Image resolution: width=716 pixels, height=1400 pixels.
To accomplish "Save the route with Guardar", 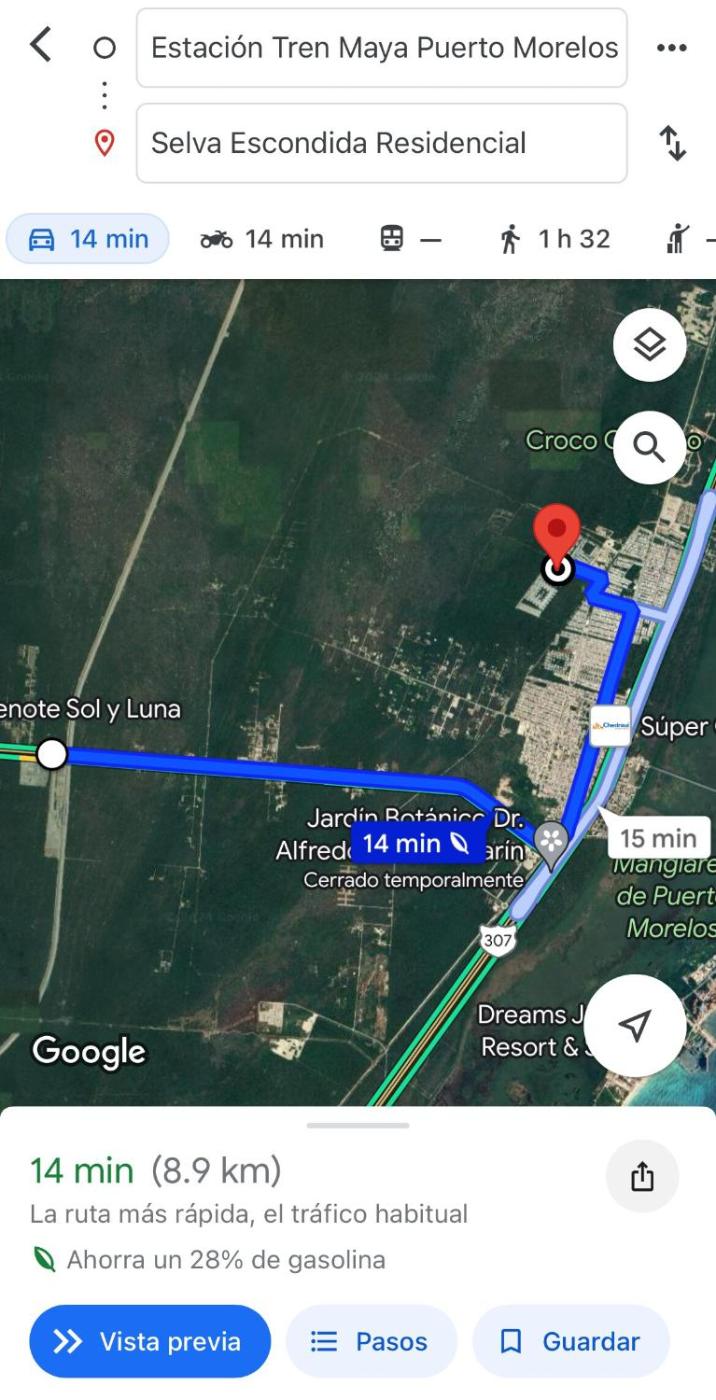I will pyautogui.click(x=570, y=1341).
